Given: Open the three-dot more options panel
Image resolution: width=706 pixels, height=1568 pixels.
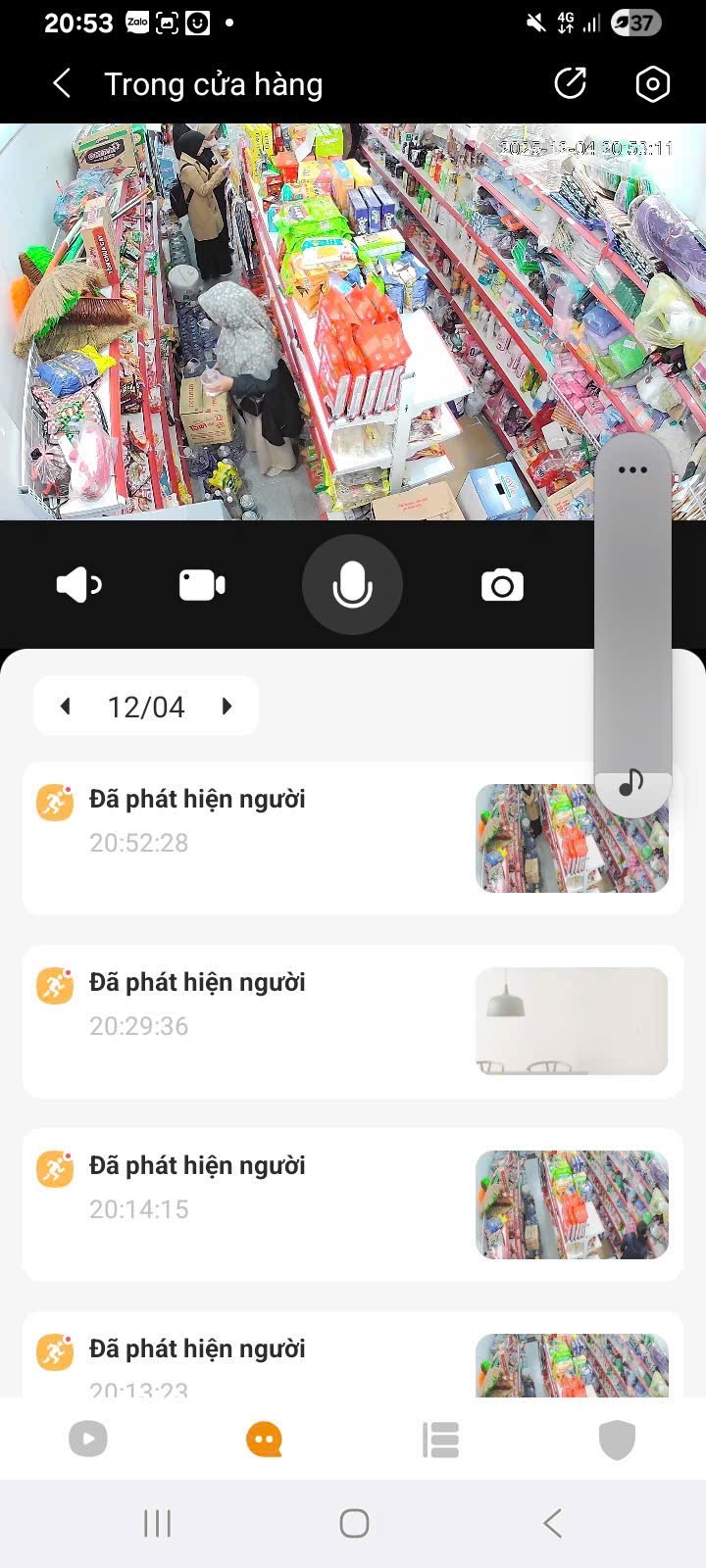Looking at the screenshot, I should (x=632, y=470).
